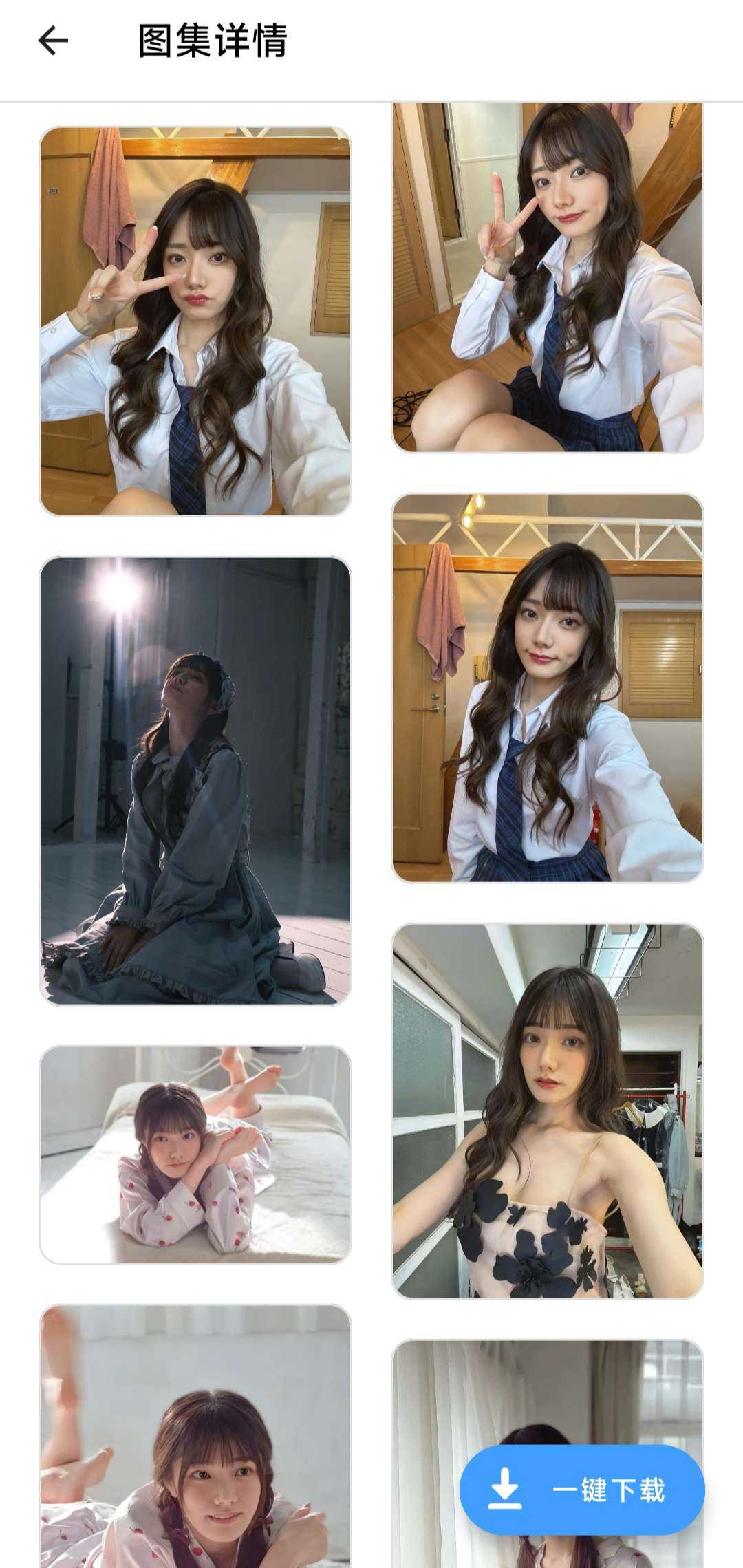Open the selfie with the louvered window behind
Screen dimensions: 743x1568
tap(548, 688)
